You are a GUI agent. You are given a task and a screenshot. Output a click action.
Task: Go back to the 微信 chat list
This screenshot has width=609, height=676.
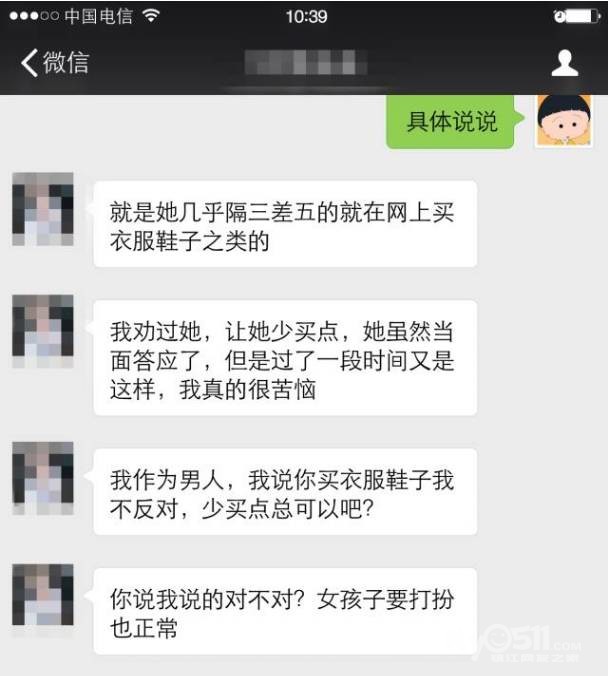pos(55,63)
